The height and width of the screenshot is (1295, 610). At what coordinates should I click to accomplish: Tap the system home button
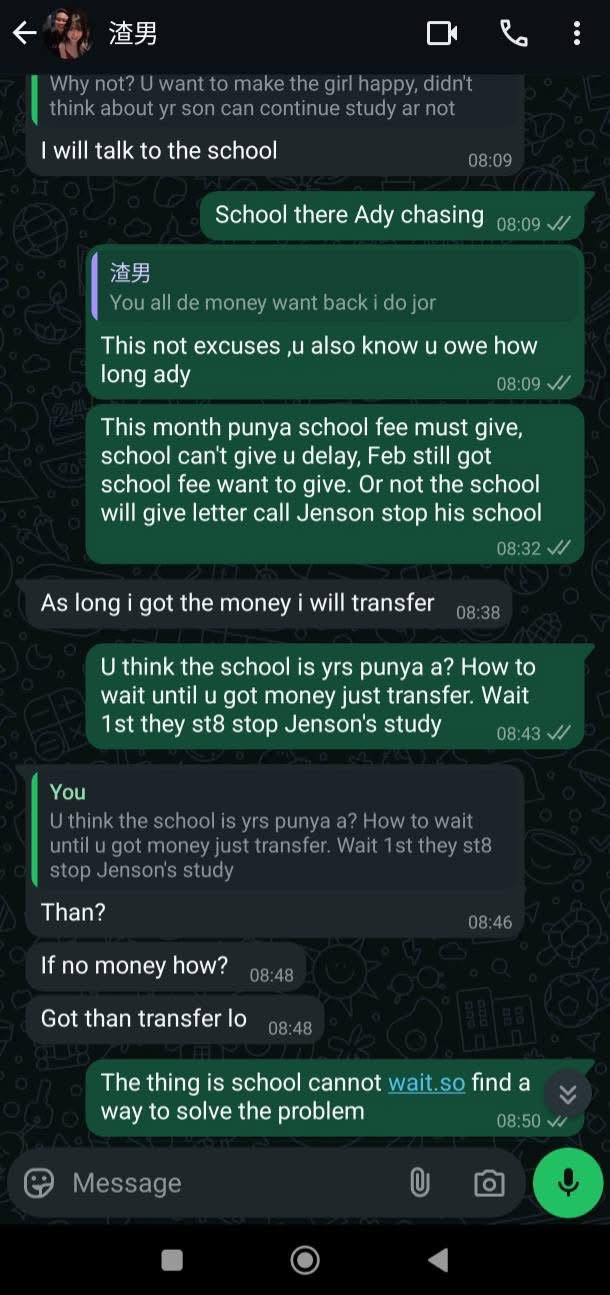(x=304, y=1260)
